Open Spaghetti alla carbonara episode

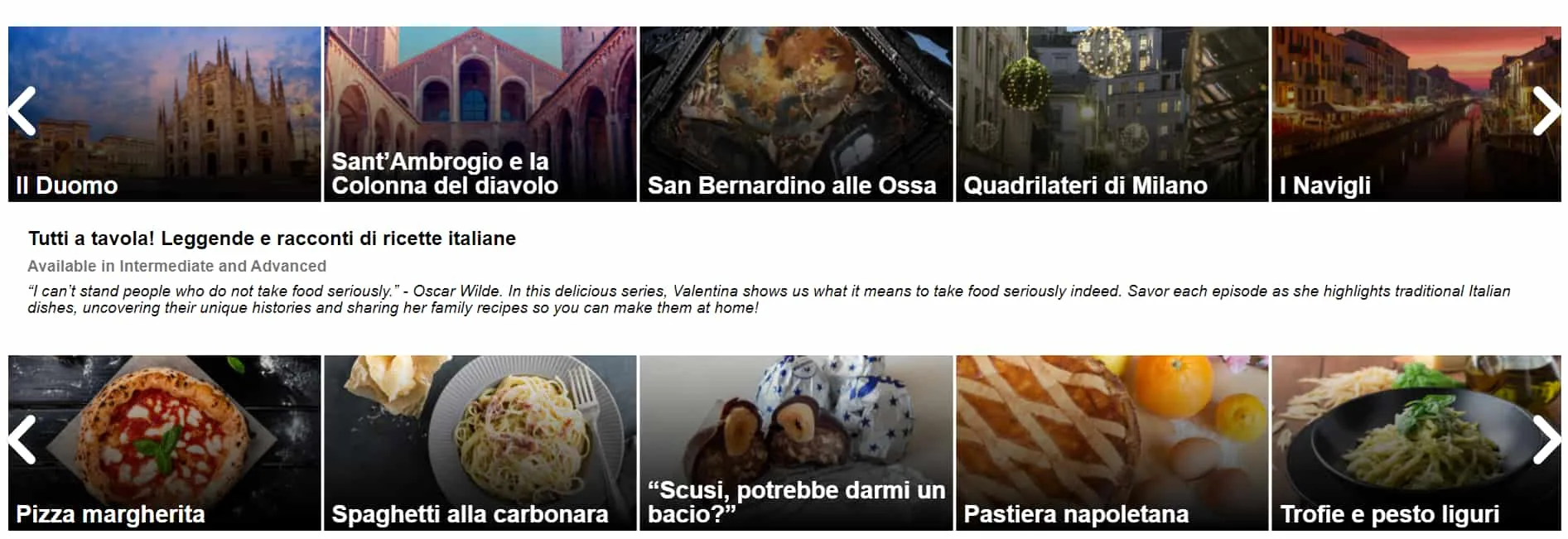tap(480, 443)
